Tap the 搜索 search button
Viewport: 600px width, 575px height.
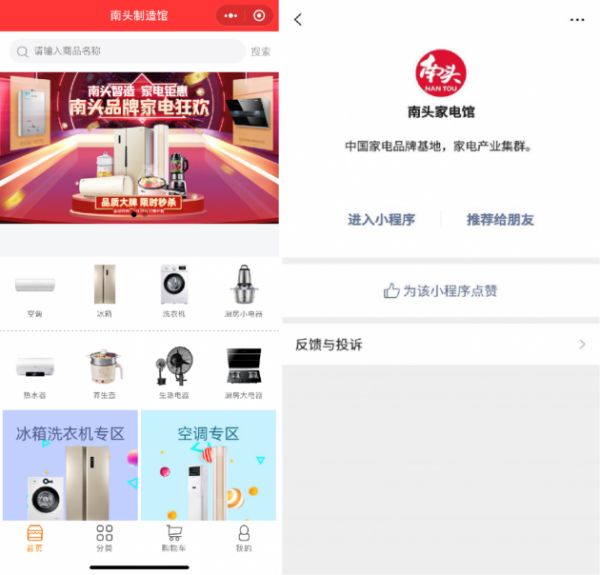260,51
